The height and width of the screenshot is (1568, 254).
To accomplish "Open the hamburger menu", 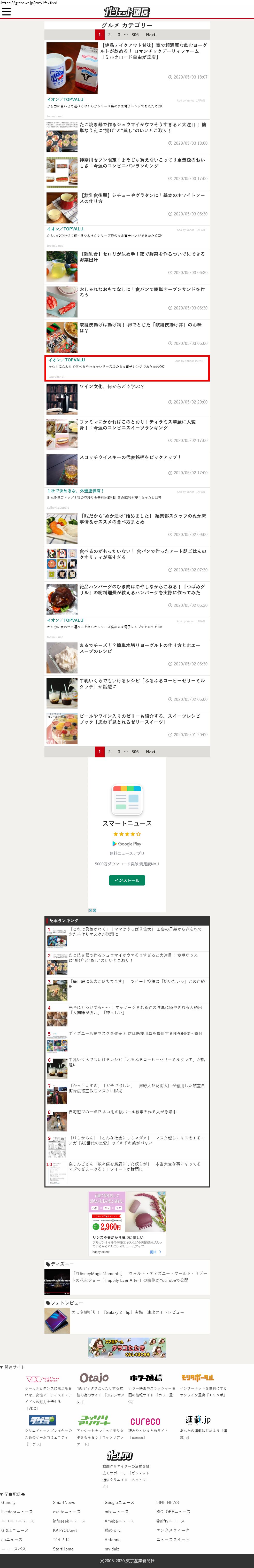I will click(x=7, y=12).
